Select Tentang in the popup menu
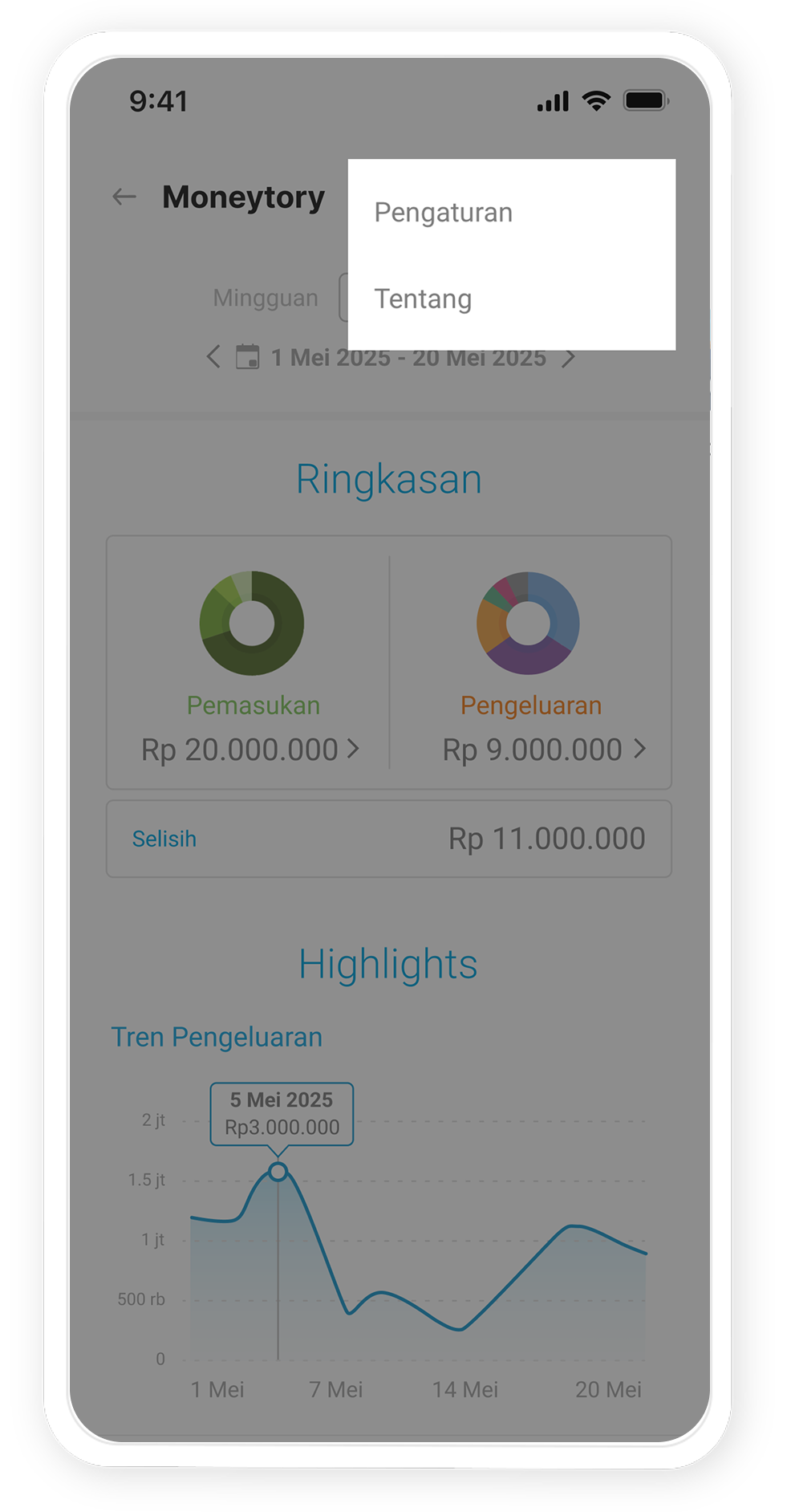The height and width of the screenshot is (1512, 787). pyautogui.click(x=424, y=299)
